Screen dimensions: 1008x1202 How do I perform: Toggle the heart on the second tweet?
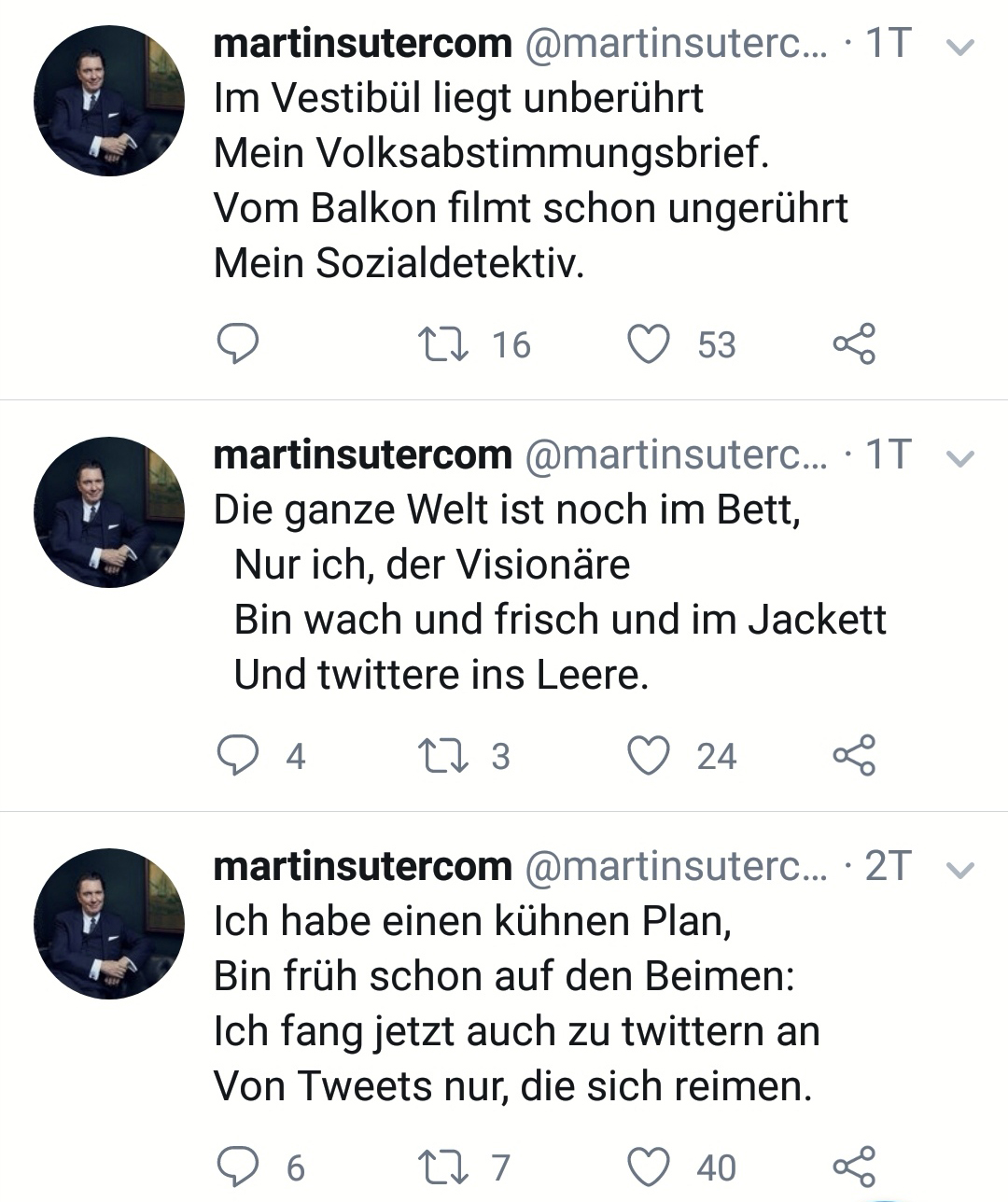(650, 757)
